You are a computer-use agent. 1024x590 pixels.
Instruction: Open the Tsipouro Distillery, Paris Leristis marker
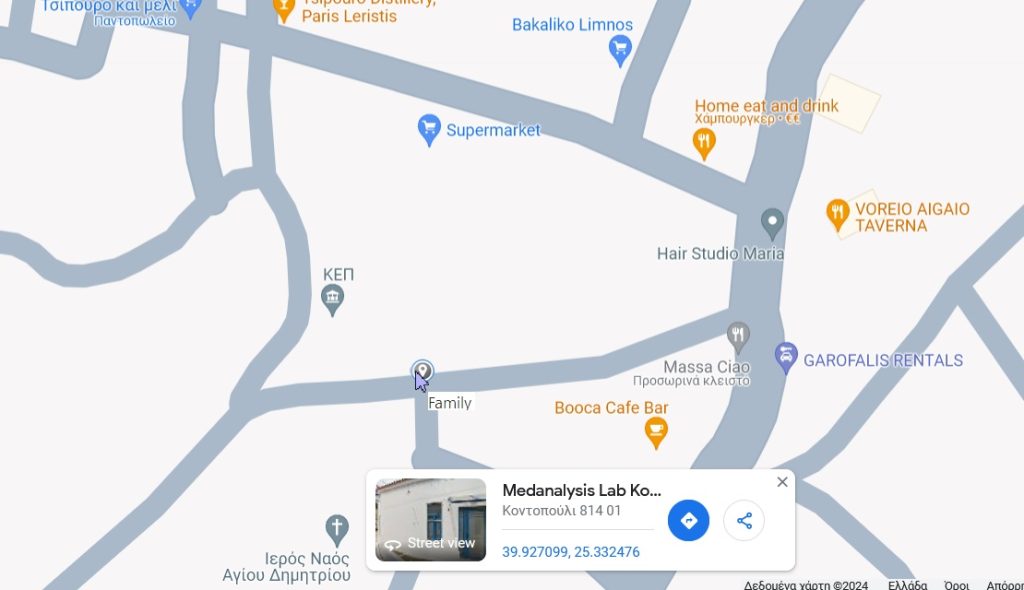(x=284, y=10)
